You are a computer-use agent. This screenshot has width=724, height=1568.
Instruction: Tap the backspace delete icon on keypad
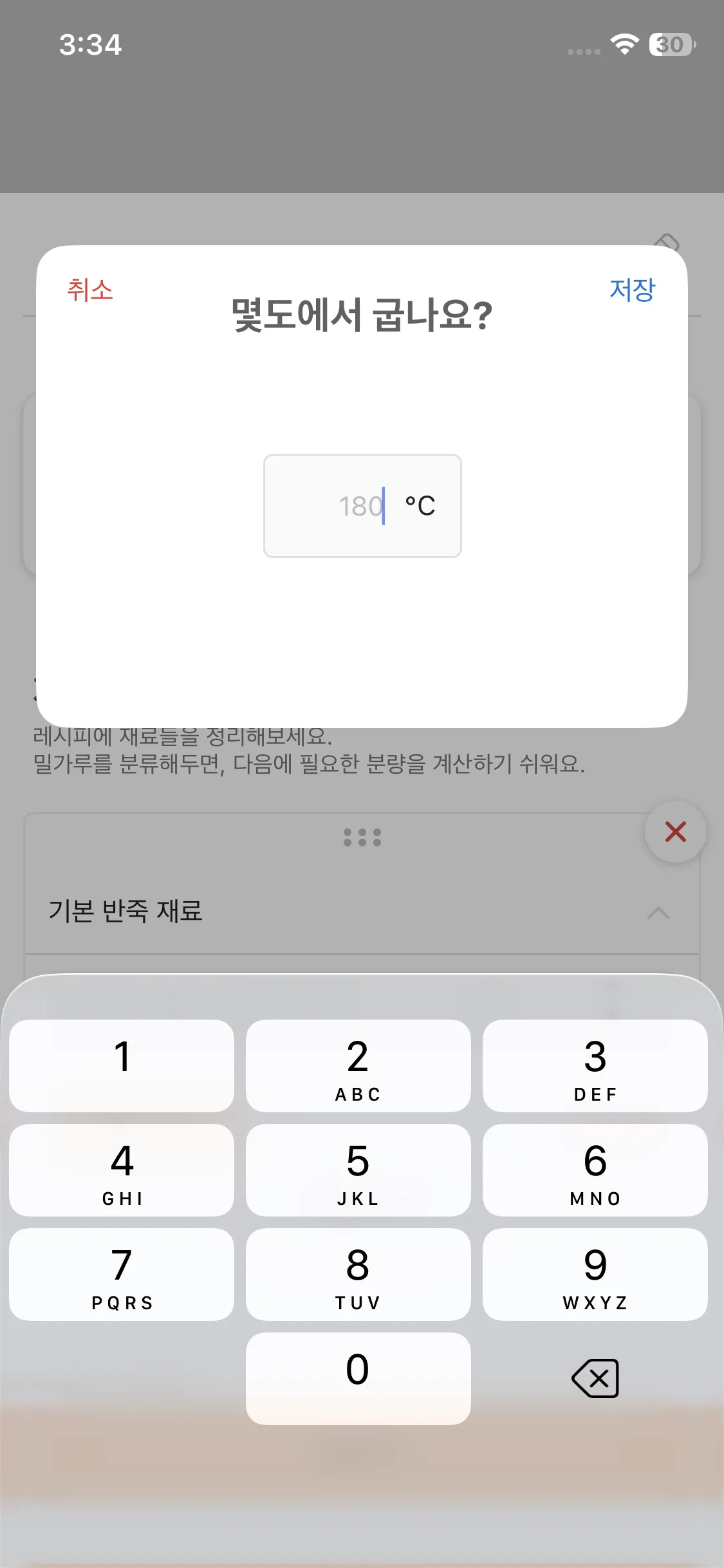pos(594,1378)
